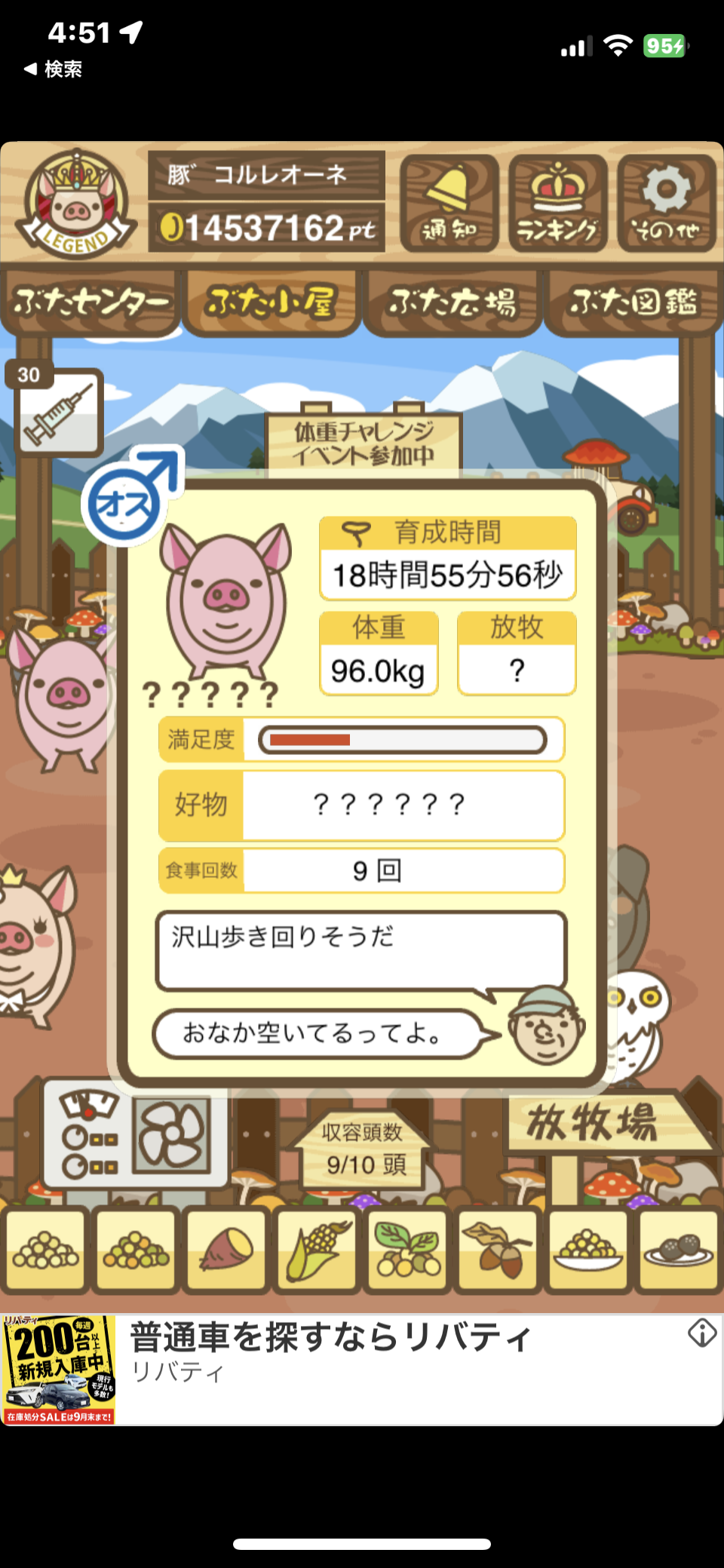Open the LEGEND pig profile badge
Viewport: 724px width, 1568px height.
75,204
